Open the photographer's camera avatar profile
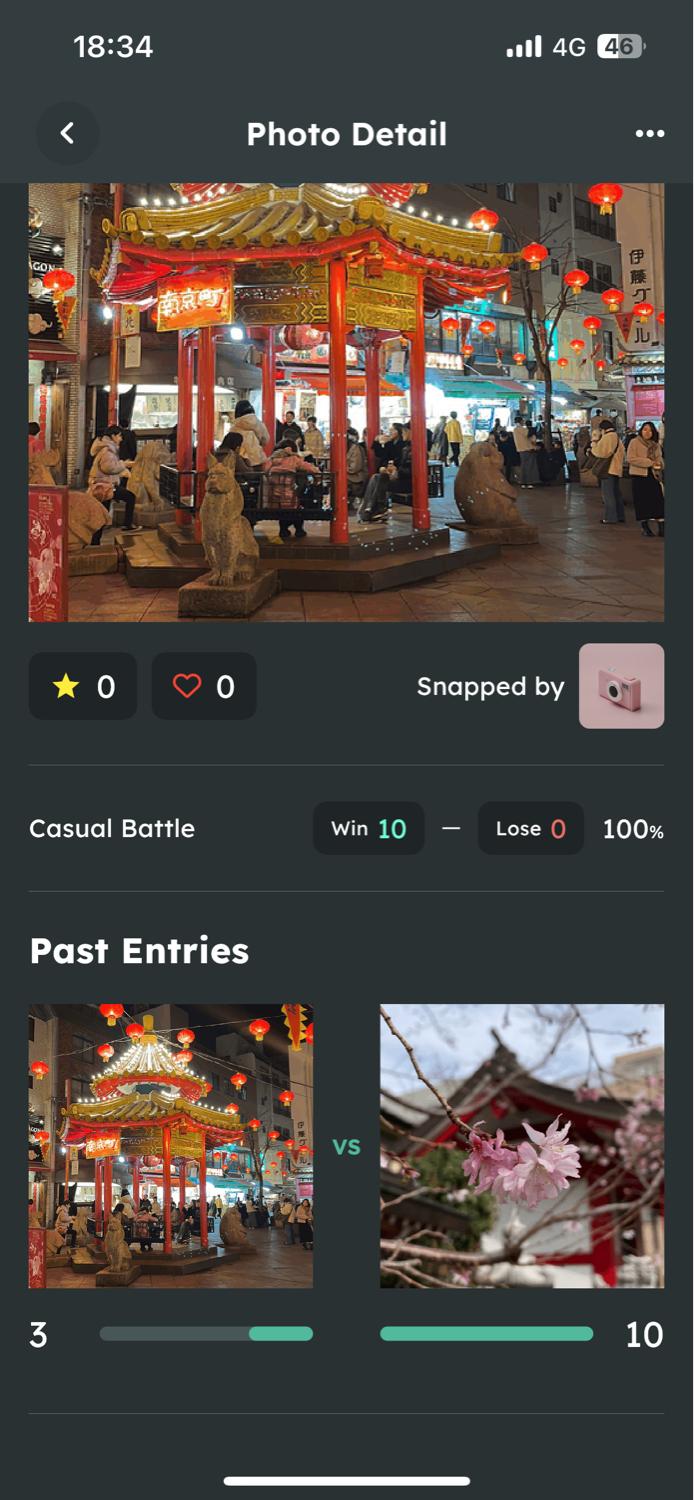Viewport: 694px width, 1500px height. (621, 686)
